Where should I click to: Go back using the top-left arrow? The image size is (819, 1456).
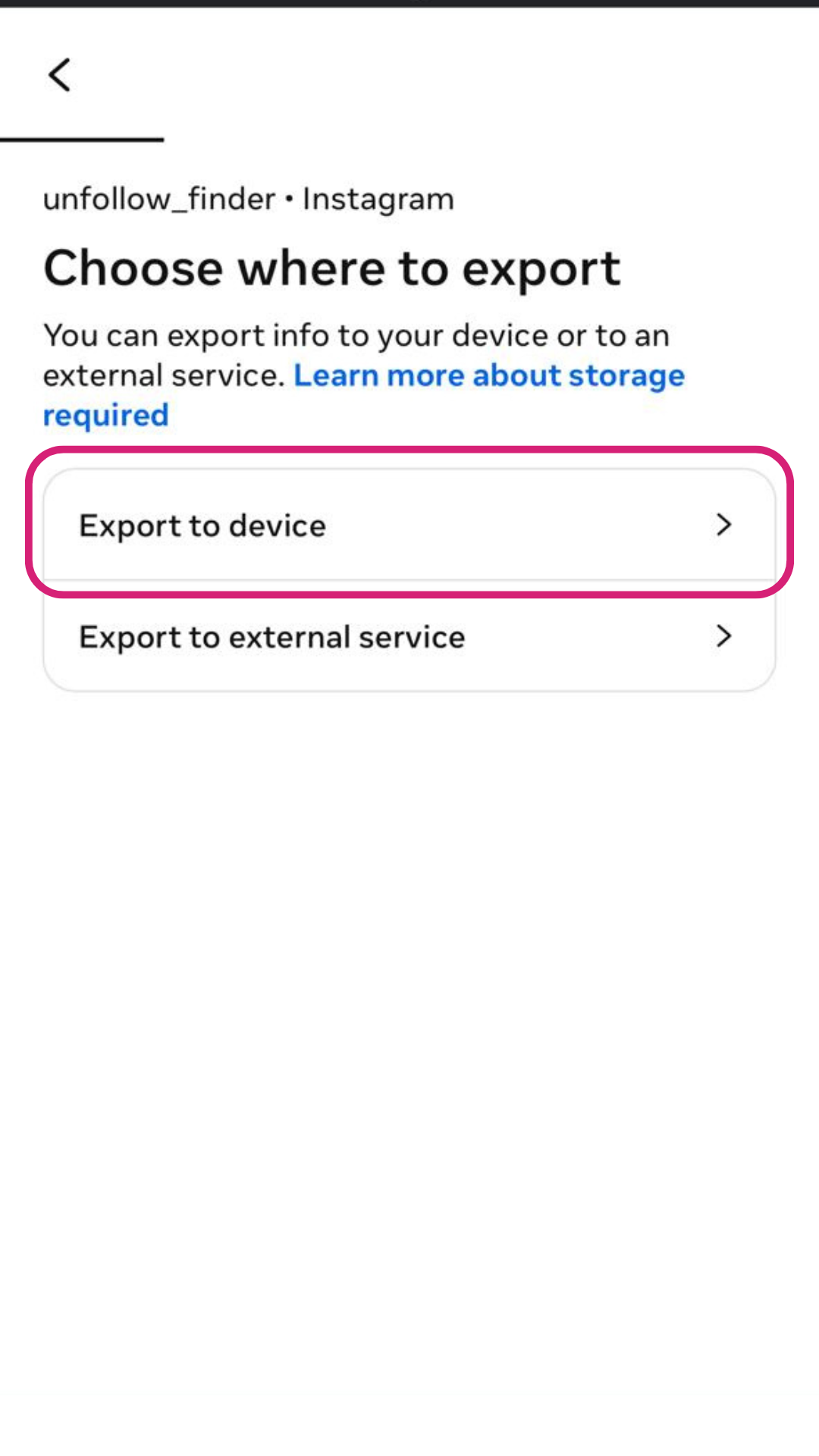click(x=60, y=75)
